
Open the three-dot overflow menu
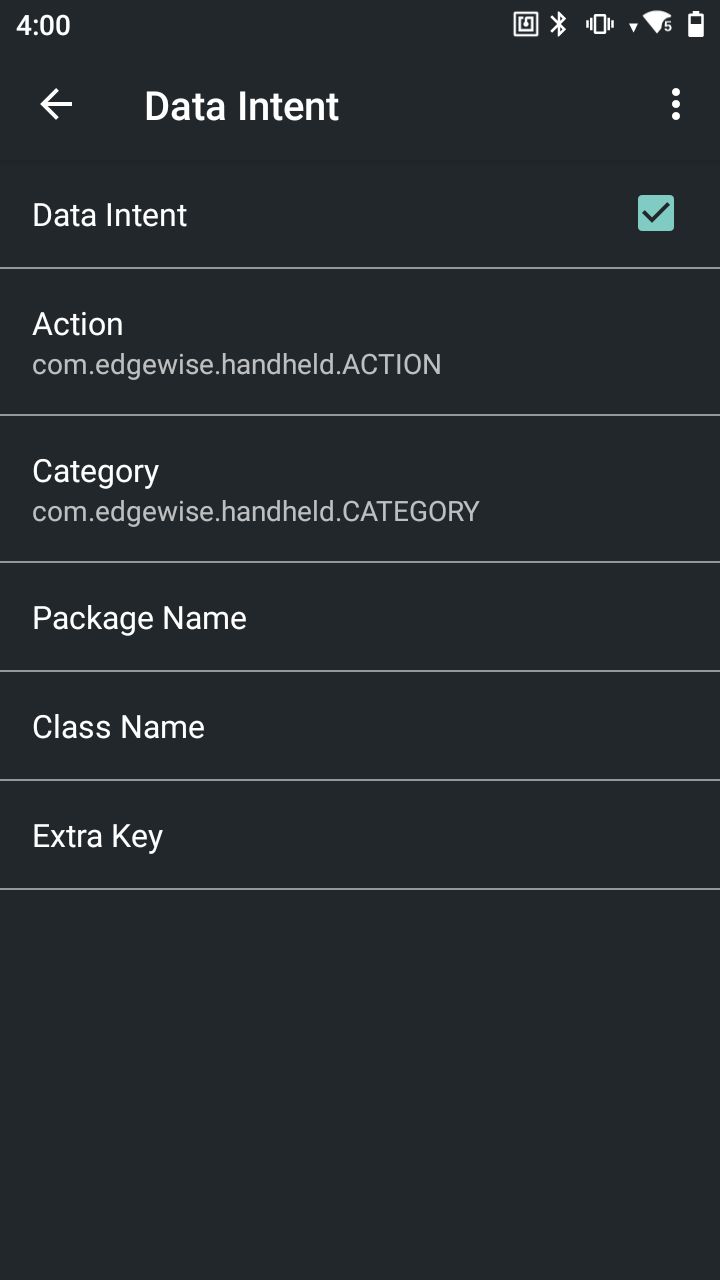tap(676, 105)
